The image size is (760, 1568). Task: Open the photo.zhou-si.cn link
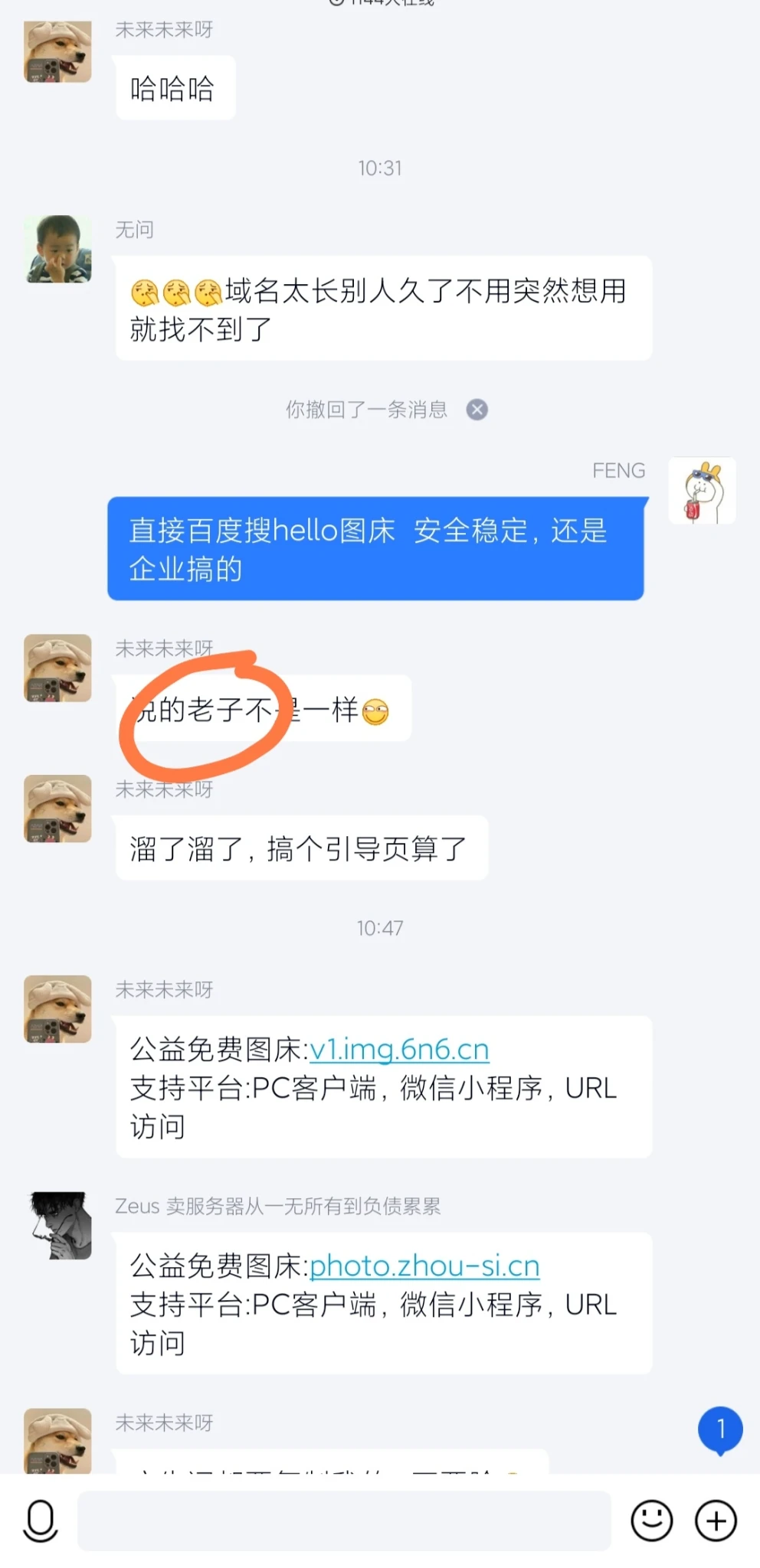[424, 1266]
